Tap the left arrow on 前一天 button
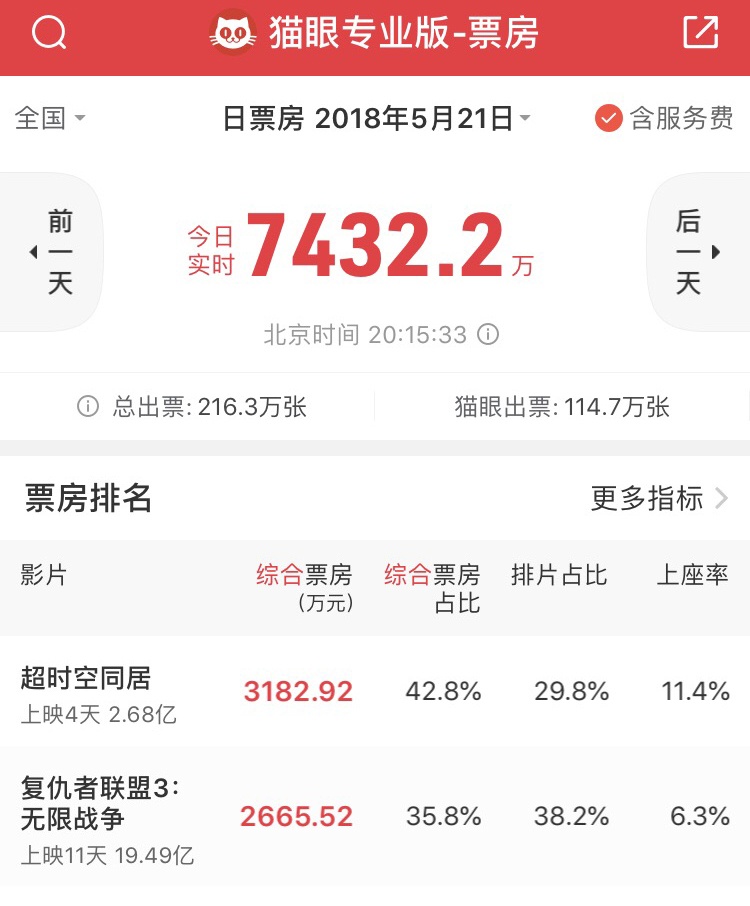The image size is (750, 906). pyautogui.click(x=33, y=251)
